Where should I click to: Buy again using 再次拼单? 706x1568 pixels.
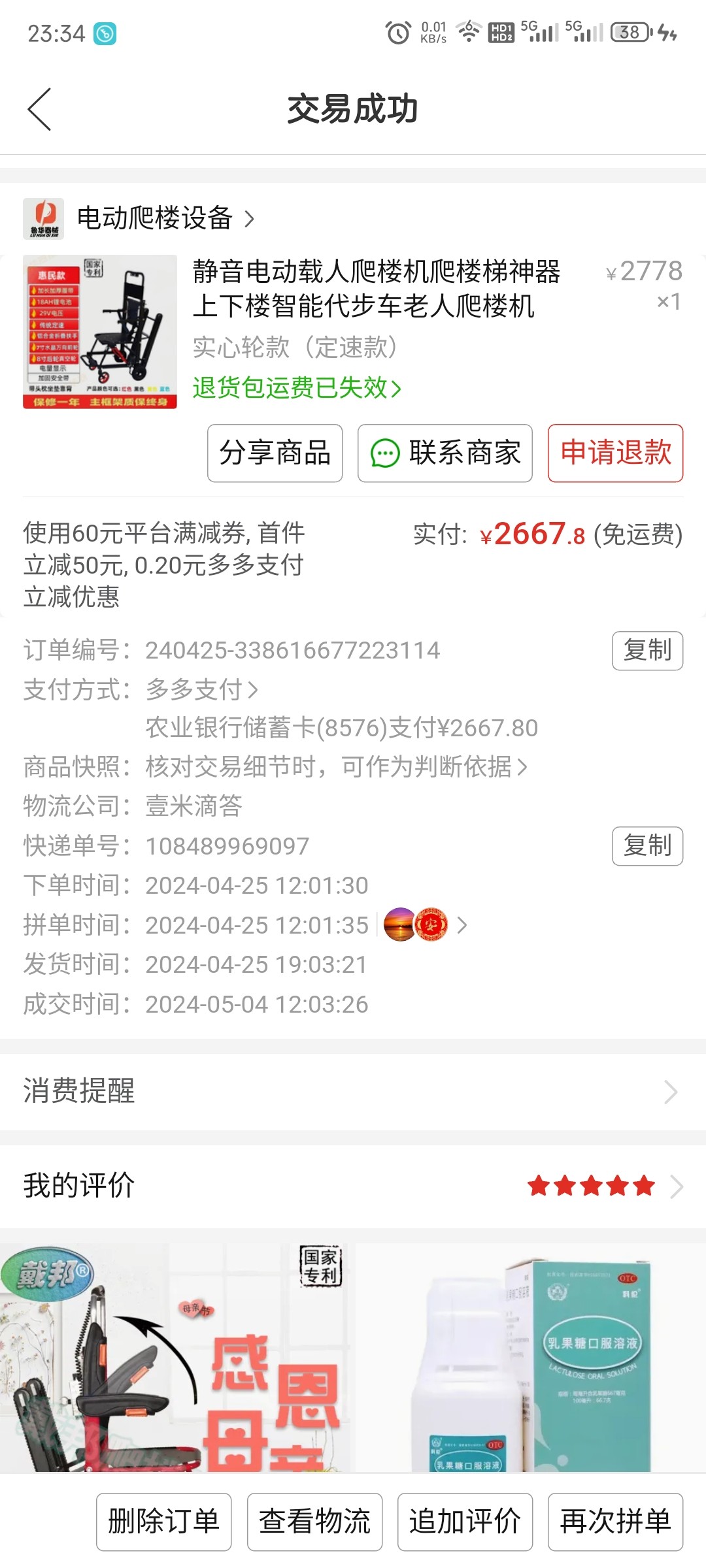coord(615,1522)
